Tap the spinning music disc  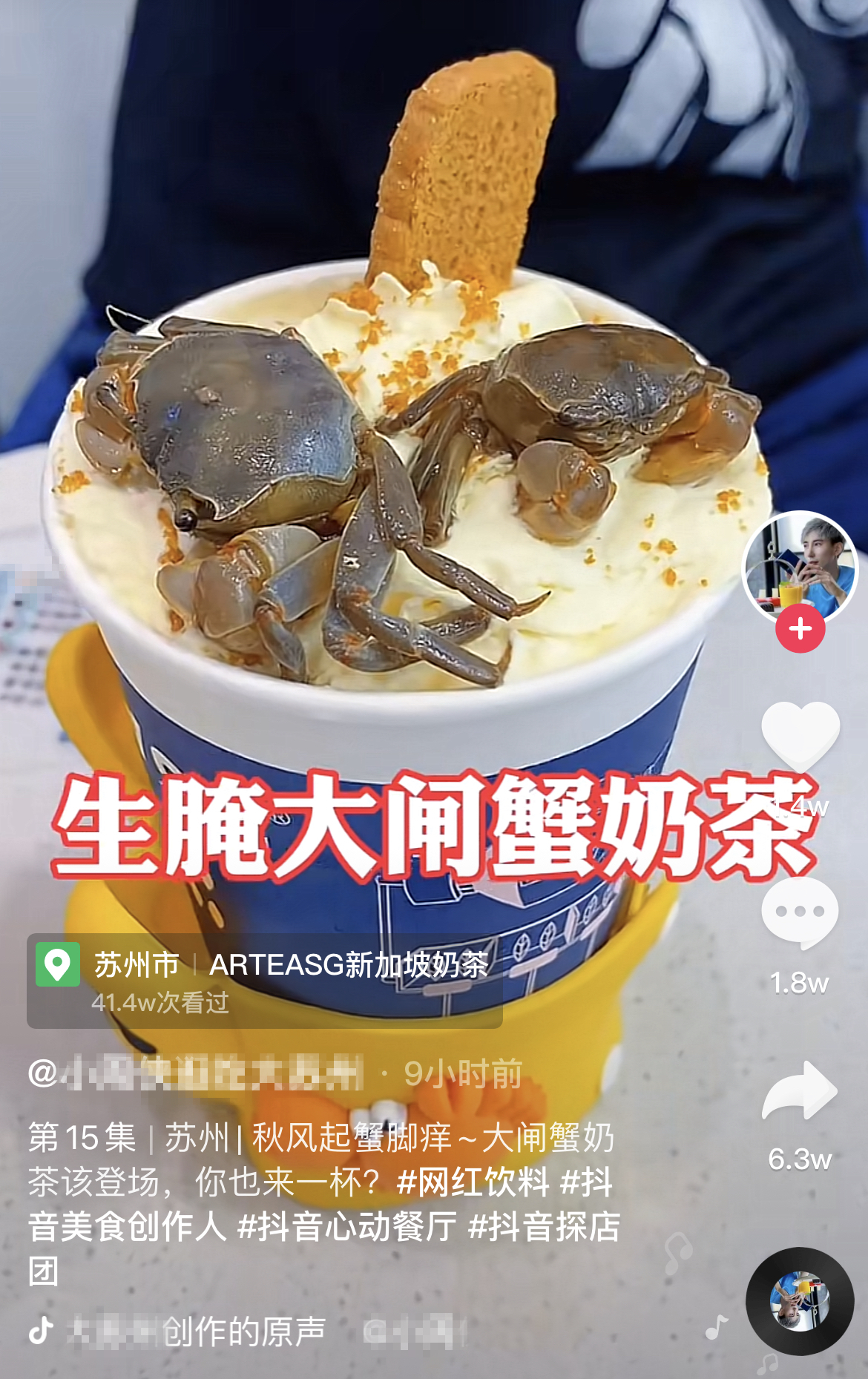800,1301
